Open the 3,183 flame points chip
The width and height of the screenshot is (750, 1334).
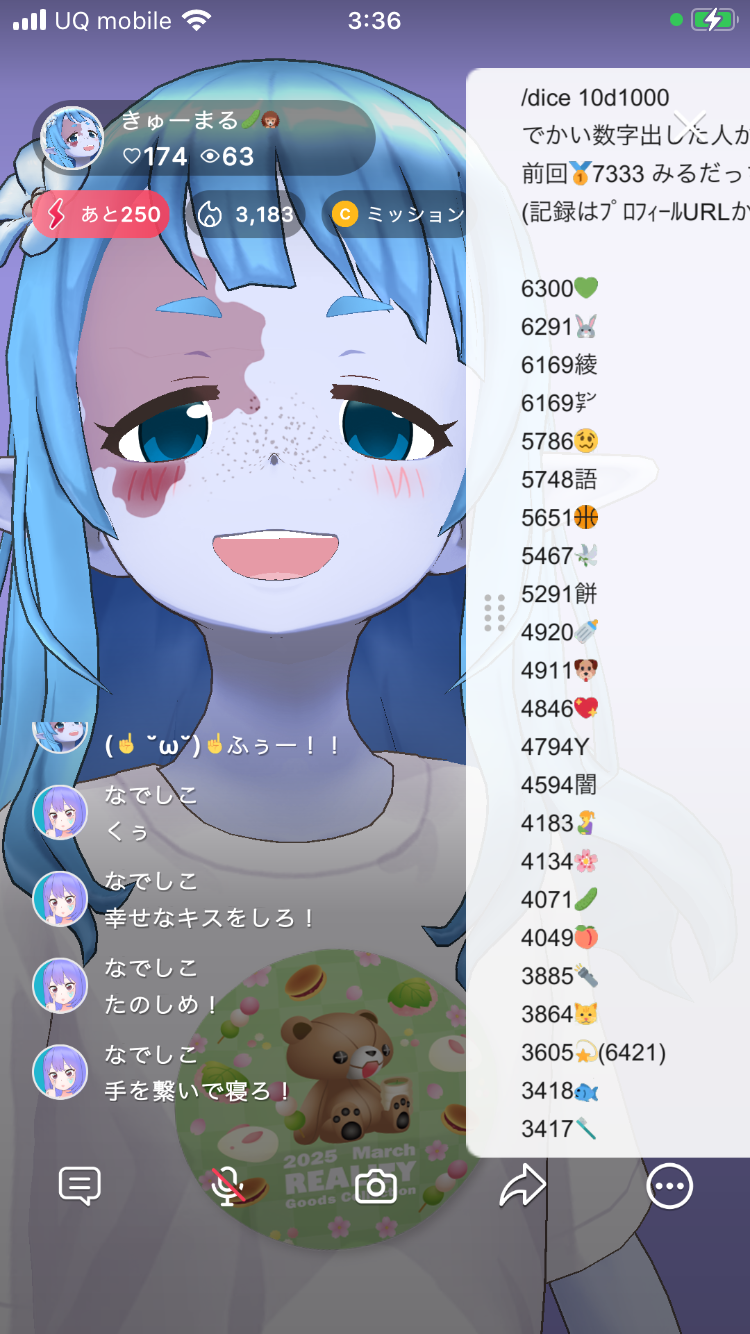pyautogui.click(x=247, y=214)
